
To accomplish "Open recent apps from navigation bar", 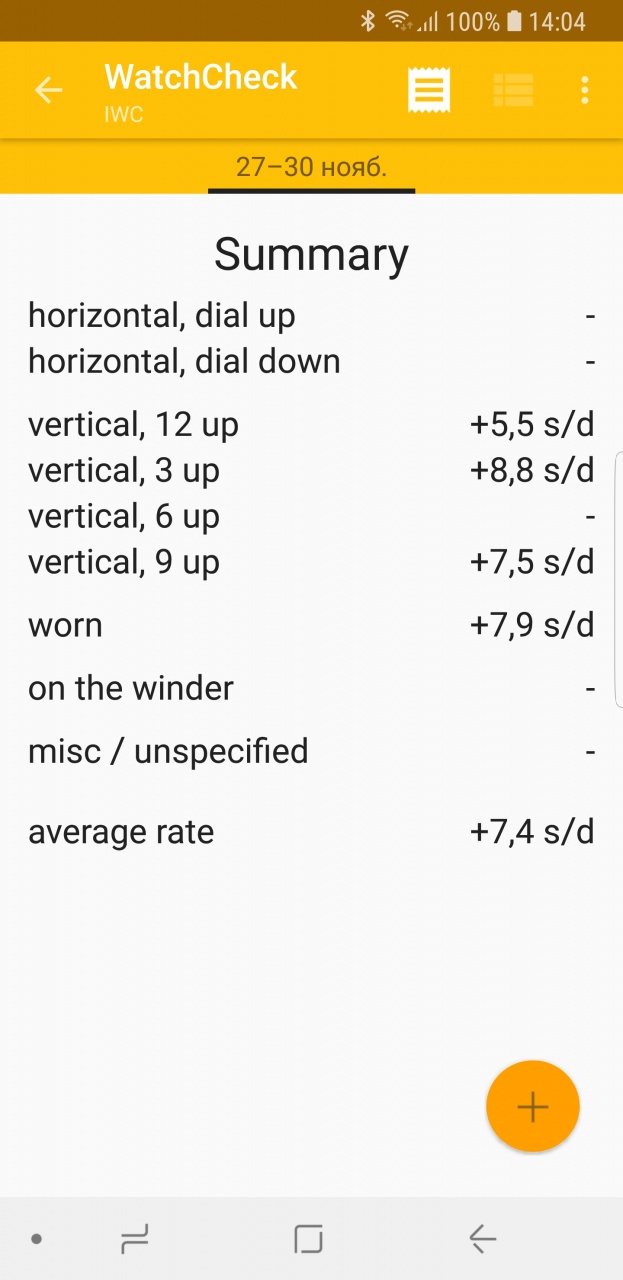I will [x=134, y=1240].
